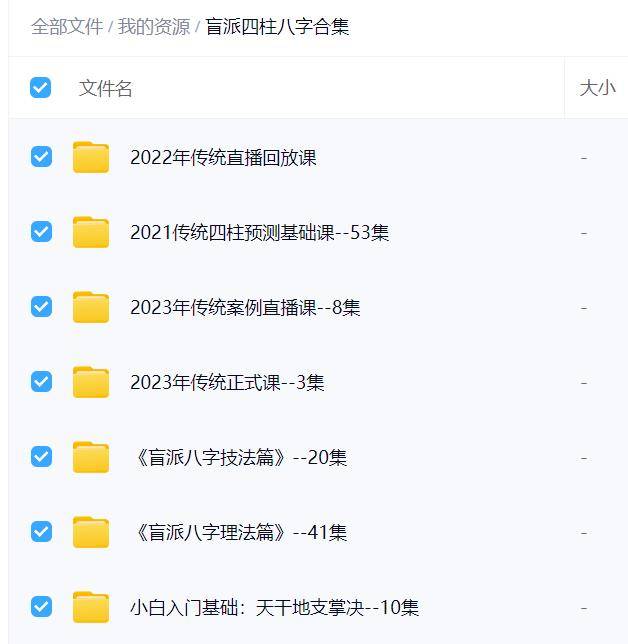Screen dimensions: 628x644
Task: Sort files by the 大小 column header
Action: (597, 88)
